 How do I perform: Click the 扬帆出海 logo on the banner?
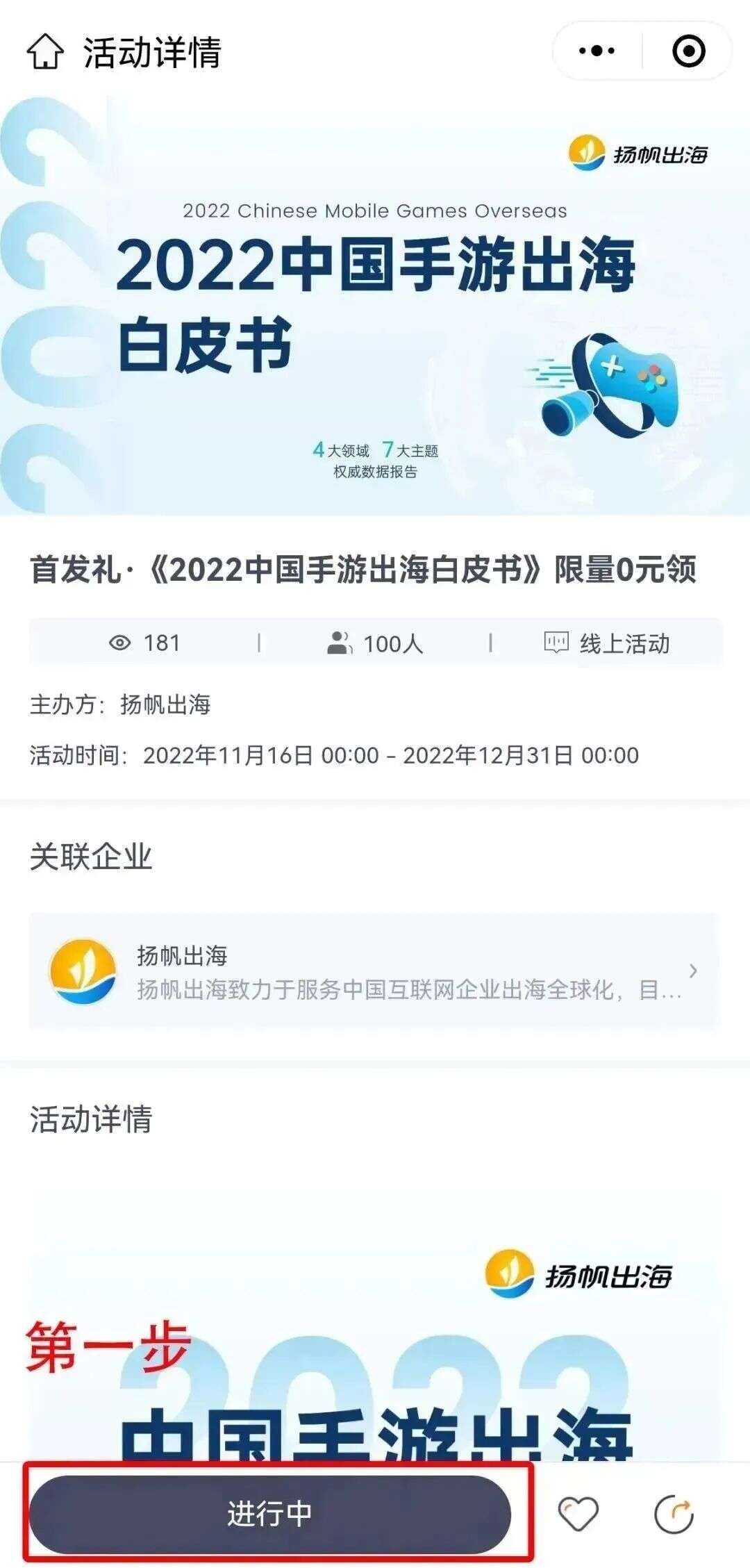tap(639, 151)
